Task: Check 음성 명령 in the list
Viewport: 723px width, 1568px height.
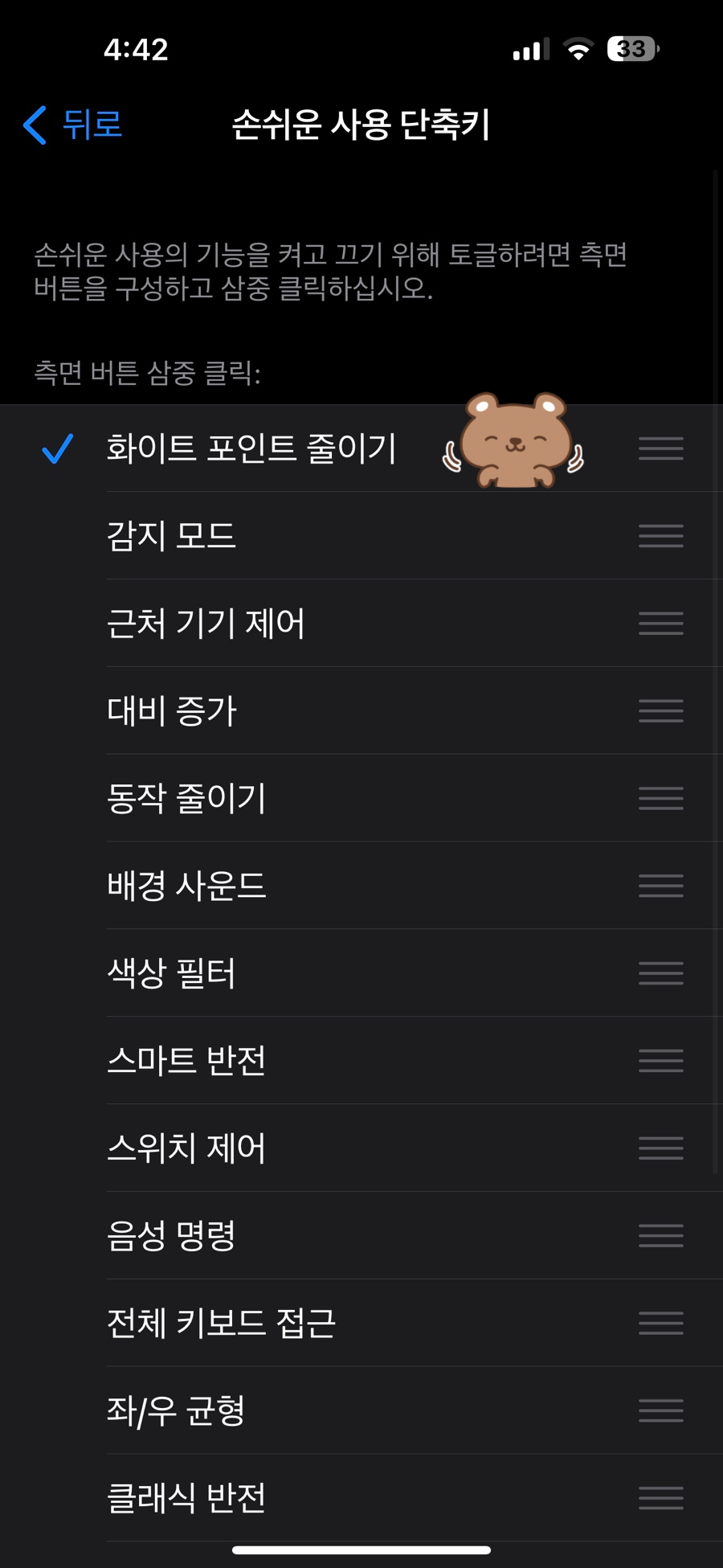Action: pos(171,1236)
